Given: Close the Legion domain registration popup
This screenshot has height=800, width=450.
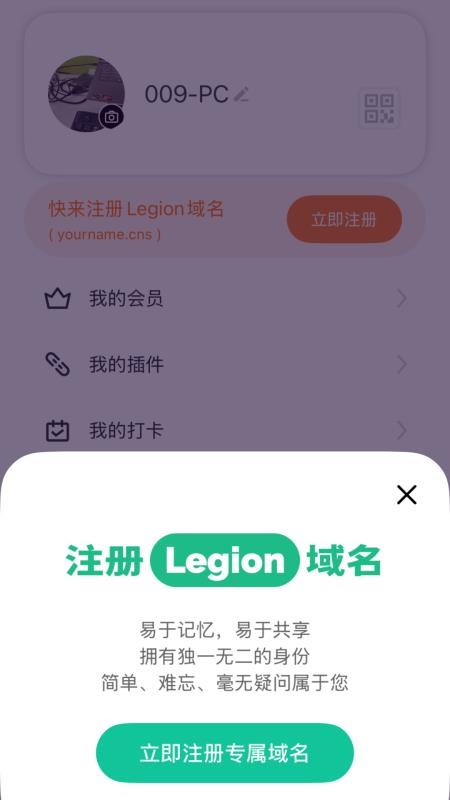Looking at the screenshot, I should [406, 494].
